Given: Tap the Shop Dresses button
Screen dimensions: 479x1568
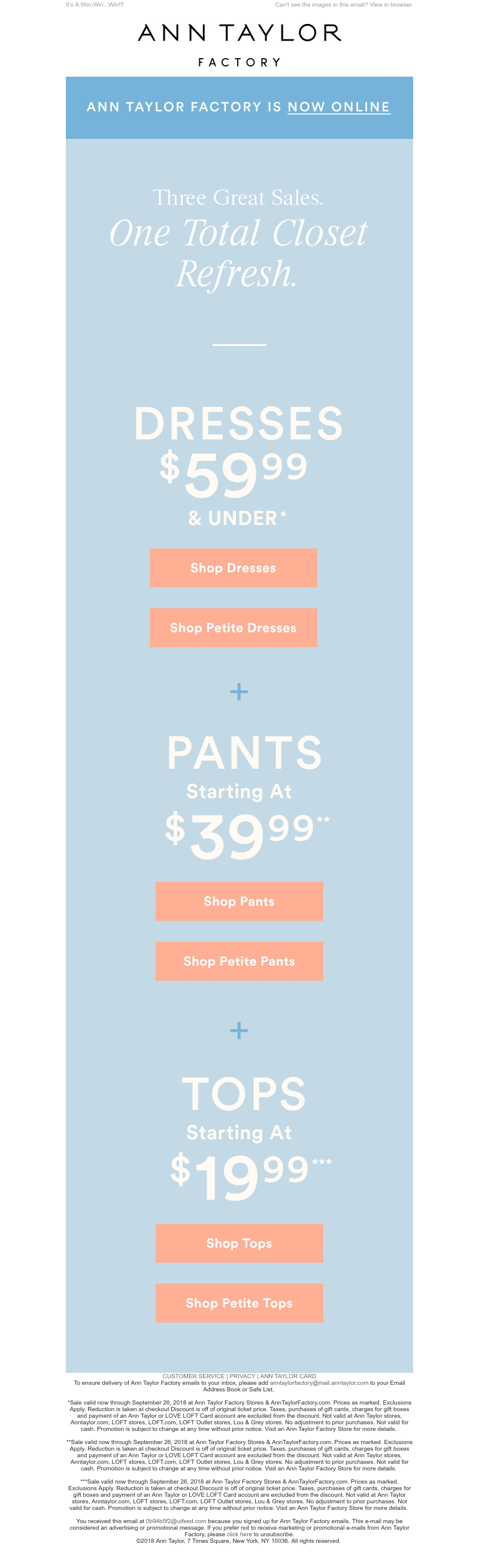Looking at the screenshot, I should pyautogui.click(x=233, y=568).
